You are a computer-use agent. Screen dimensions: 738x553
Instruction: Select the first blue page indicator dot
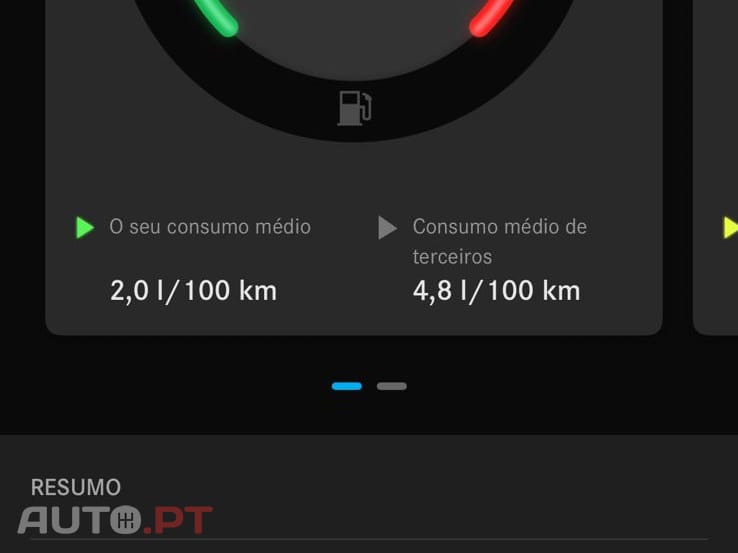coord(347,386)
